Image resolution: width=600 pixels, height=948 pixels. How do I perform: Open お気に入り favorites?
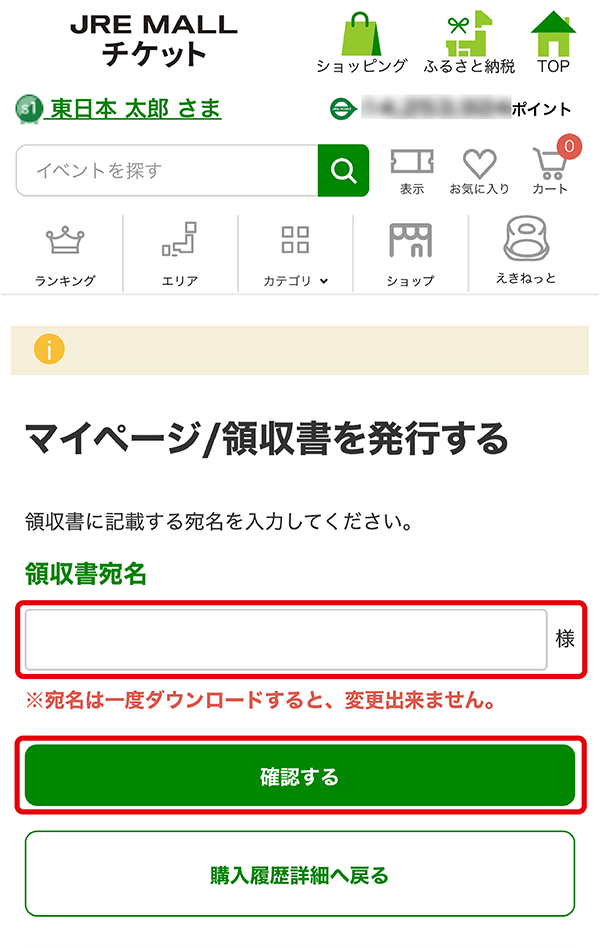coord(479,171)
